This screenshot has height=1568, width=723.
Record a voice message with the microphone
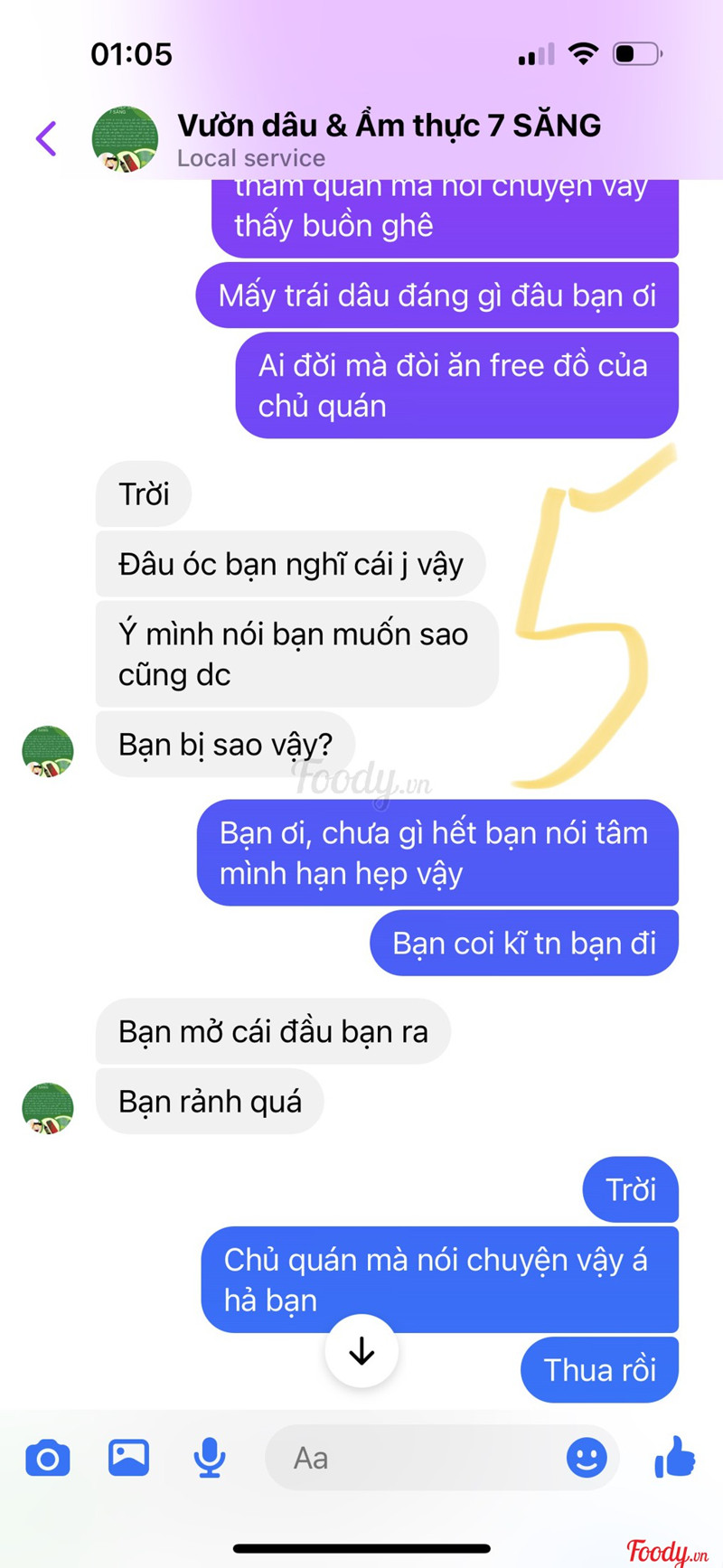pos(210,1457)
